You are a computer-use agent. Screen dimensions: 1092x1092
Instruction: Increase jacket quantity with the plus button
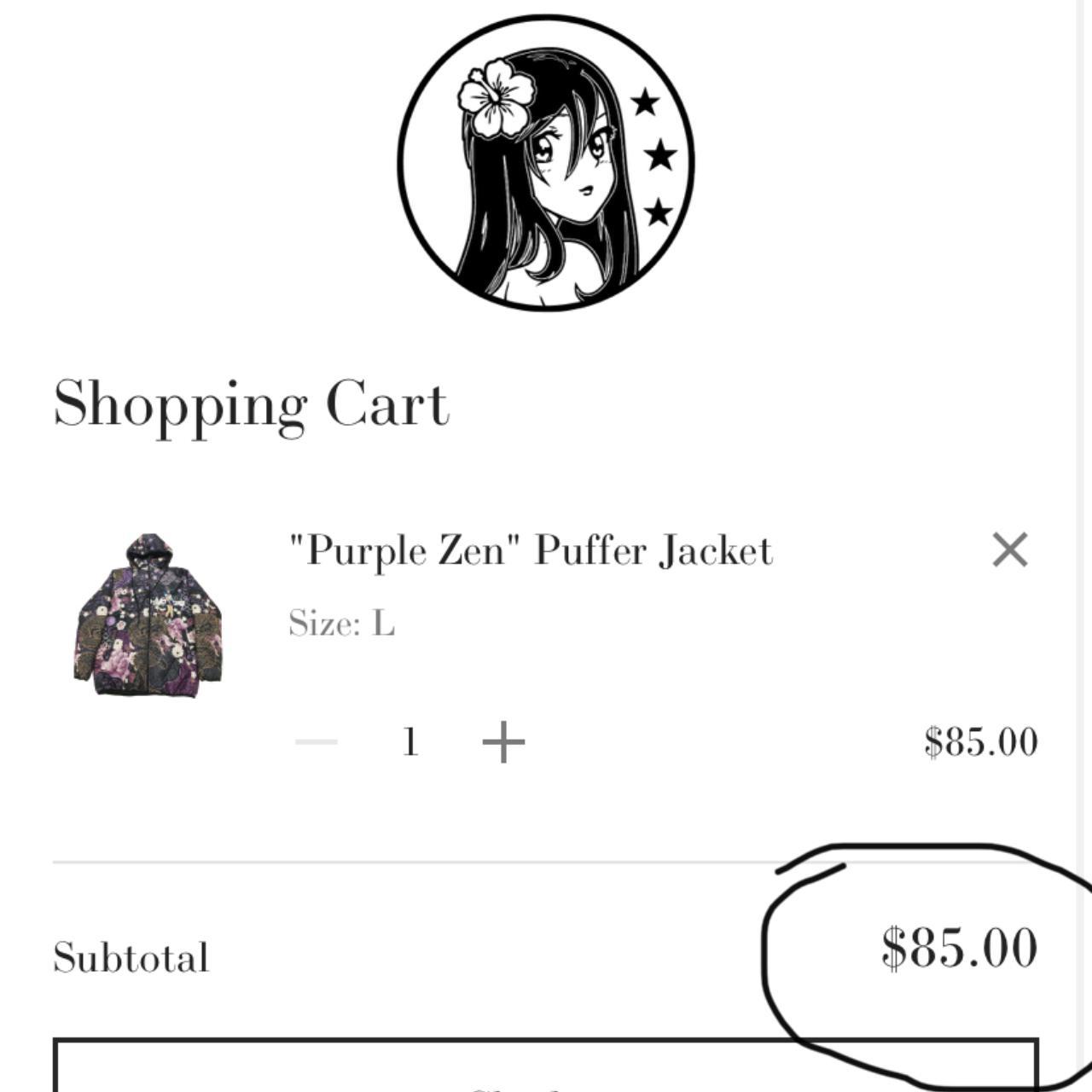503,741
